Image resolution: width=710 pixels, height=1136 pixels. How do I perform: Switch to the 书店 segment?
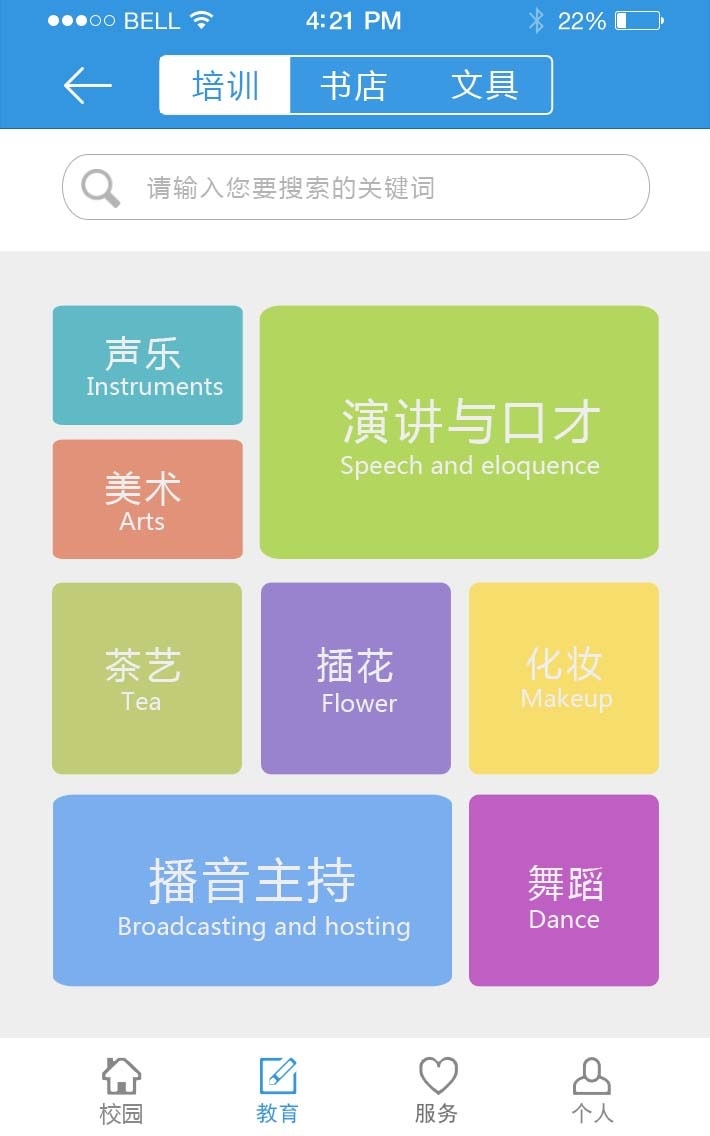coord(354,85)
